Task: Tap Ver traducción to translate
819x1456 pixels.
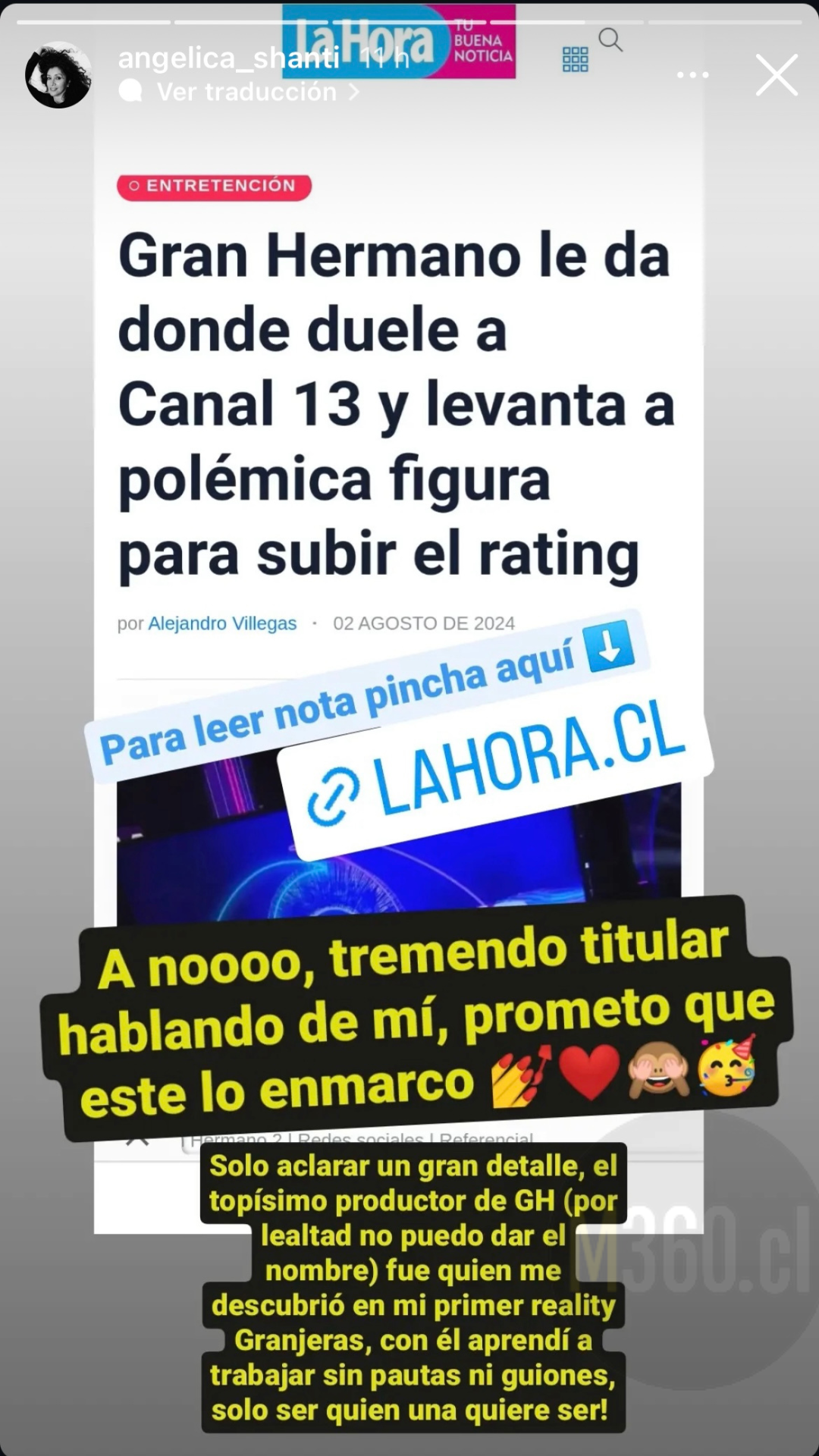Action: [x=246, y=92]
